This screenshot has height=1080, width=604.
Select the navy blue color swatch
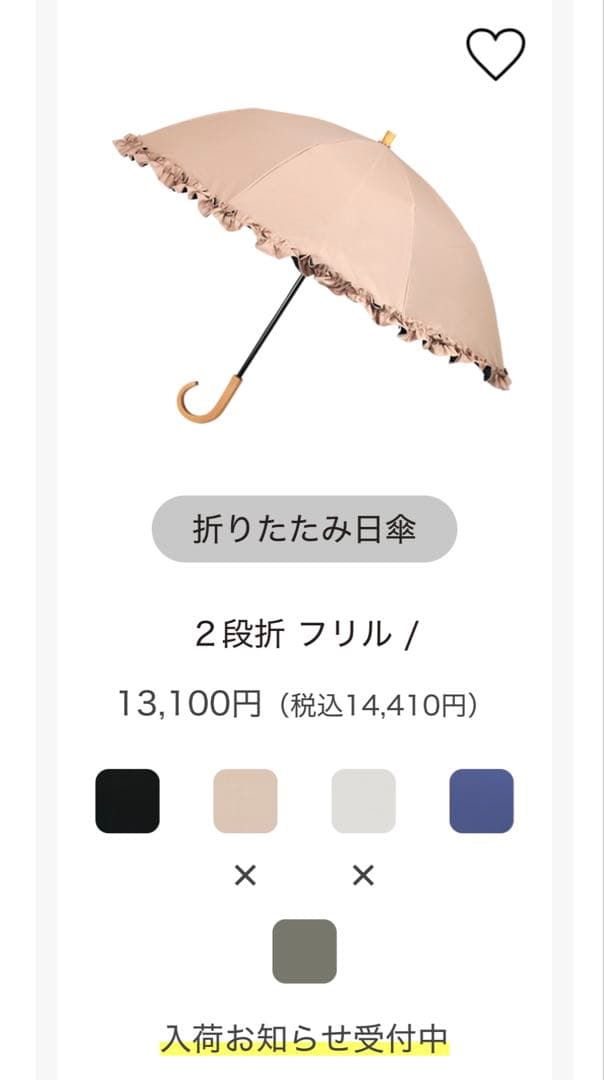click(481, 801)
